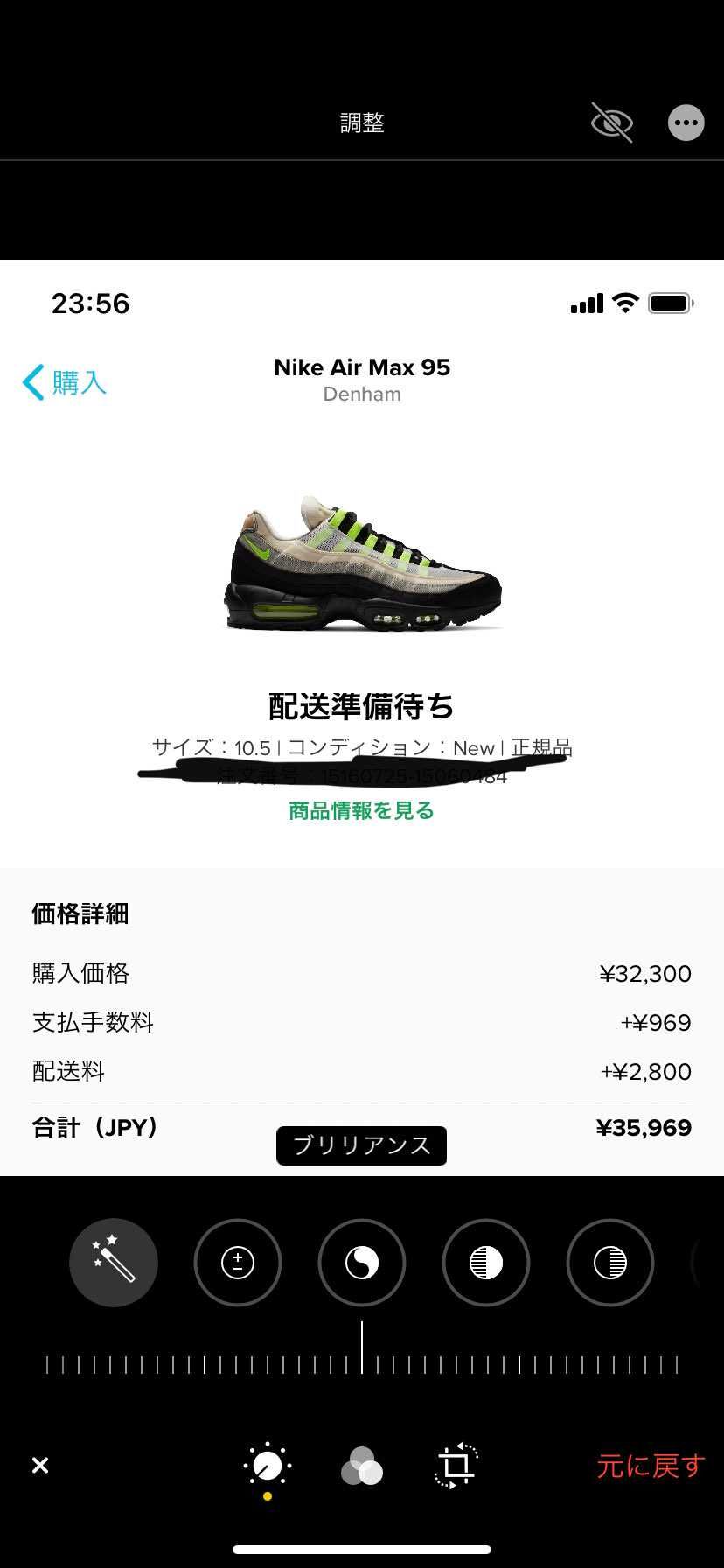Screen dimensions: 724x1568
Task: Select the Shadows adjustment icon
Action: point(609,1263)
